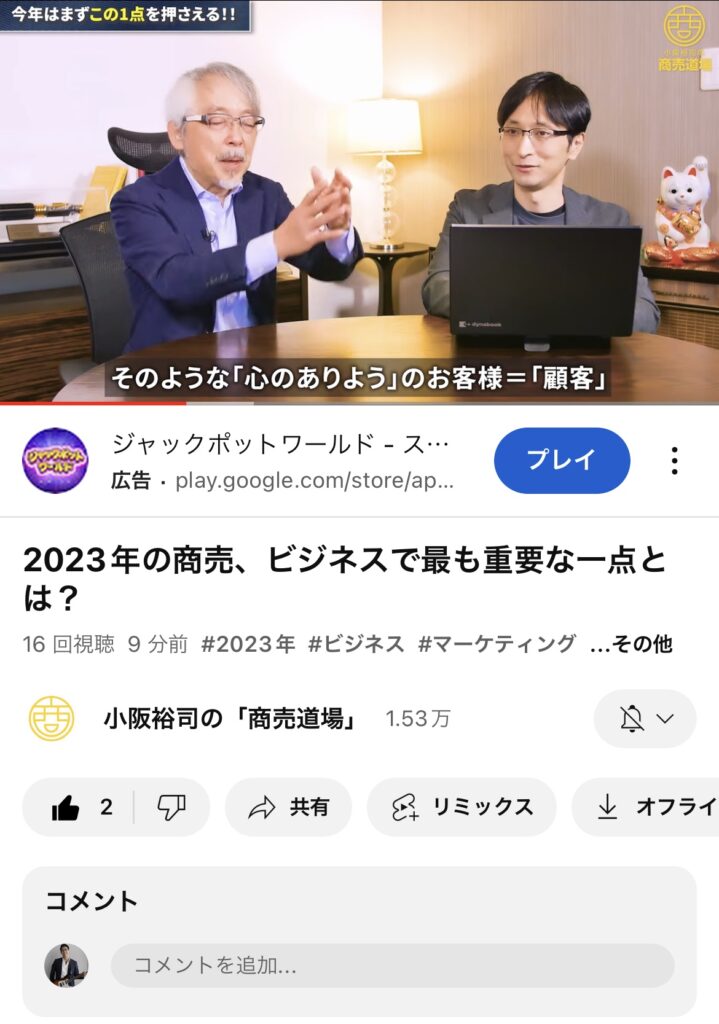Open the #ビジネス hashtag

click(356, 644)
